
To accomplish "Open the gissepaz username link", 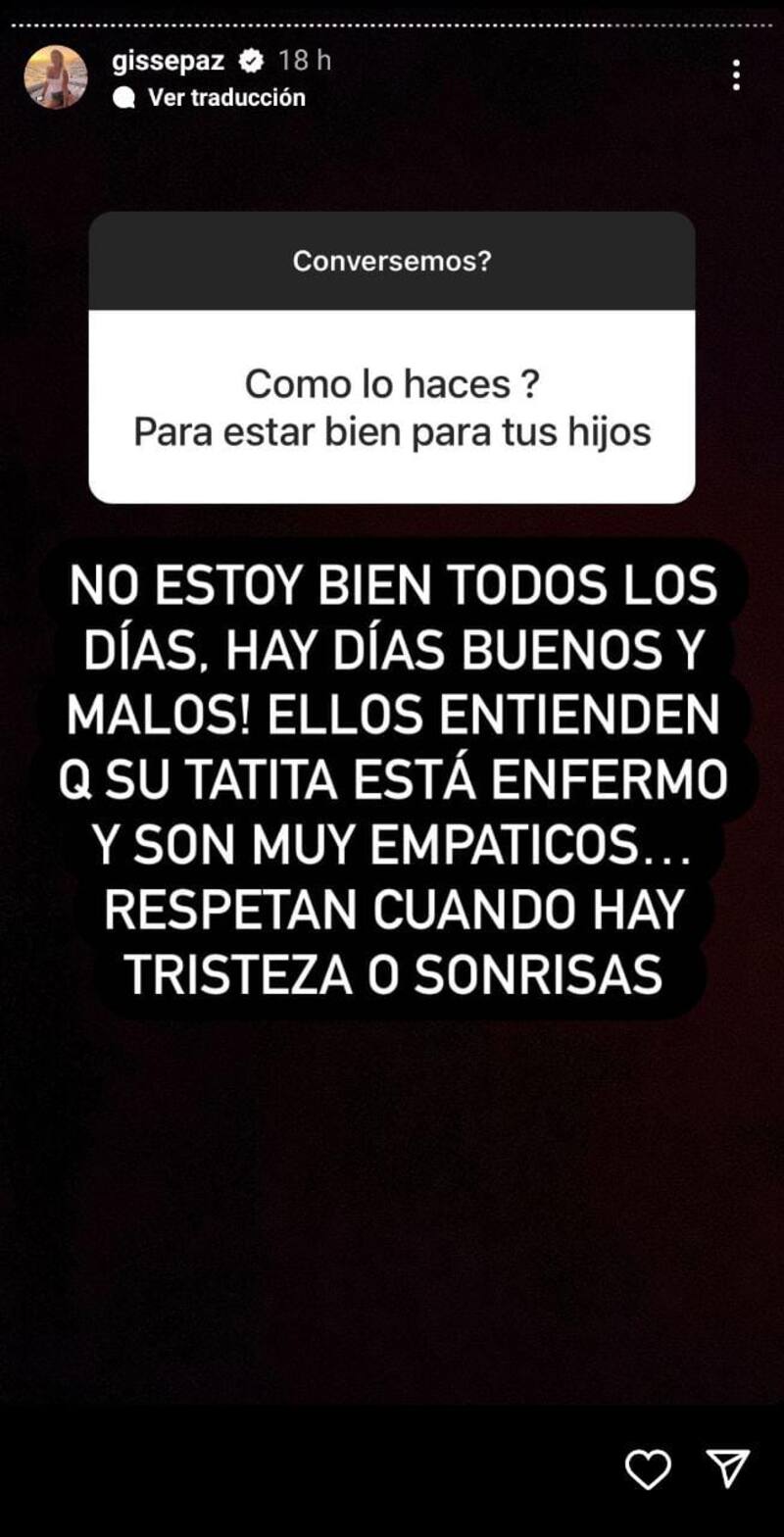I will pyautogui.click(x=169, y=61).
